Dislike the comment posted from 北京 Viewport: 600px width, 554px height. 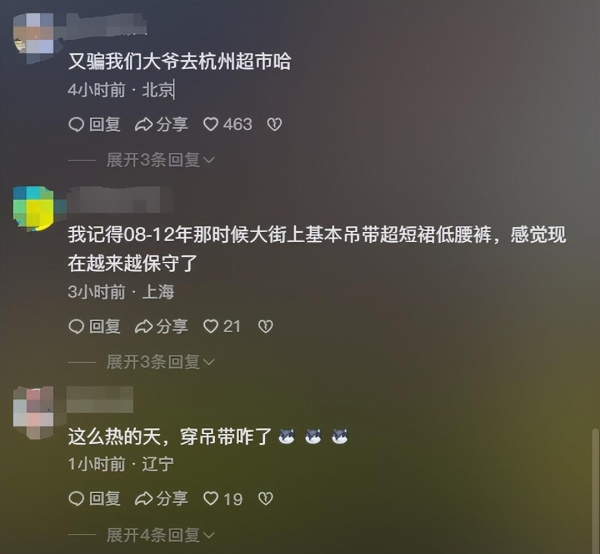point(275,125)
